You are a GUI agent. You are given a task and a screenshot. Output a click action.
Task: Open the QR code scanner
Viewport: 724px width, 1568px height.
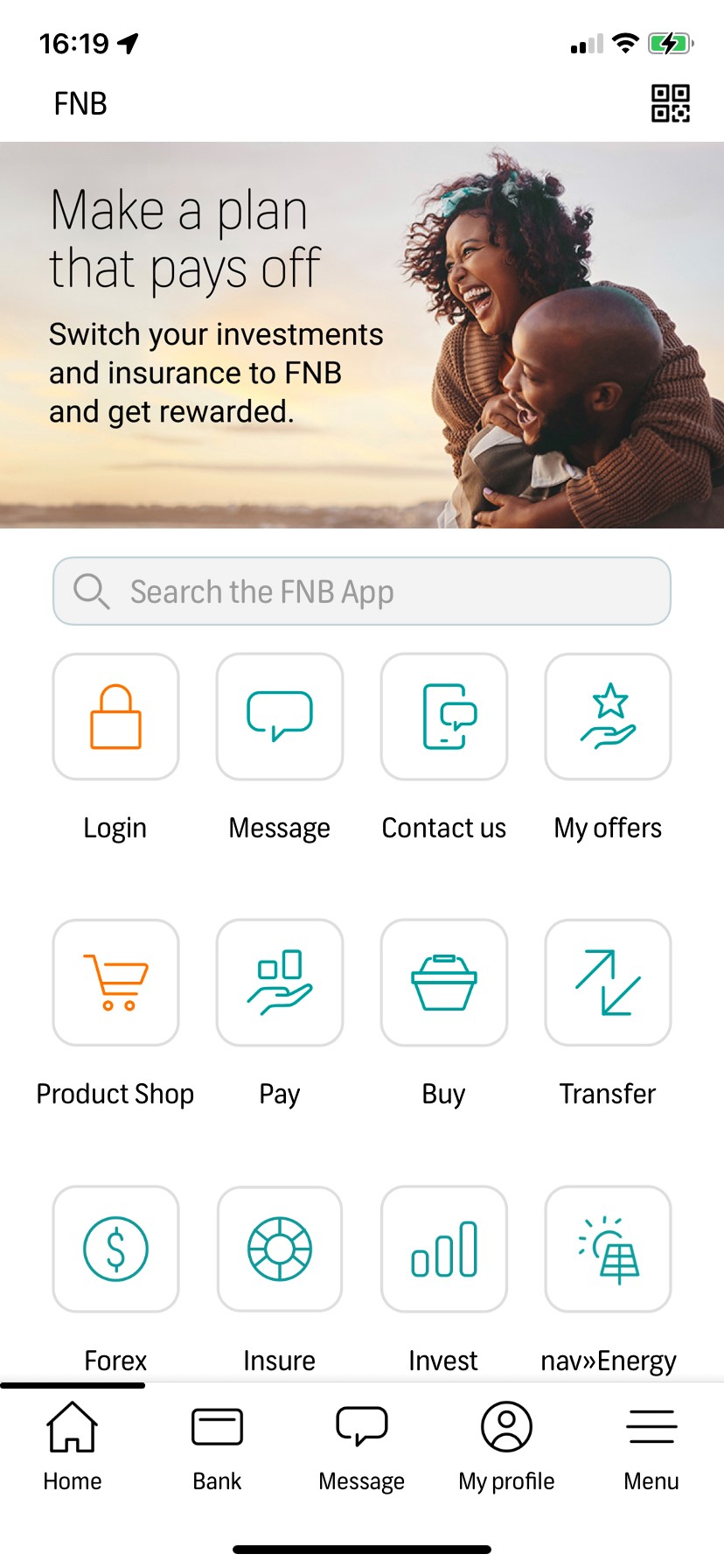pos(670,103)
